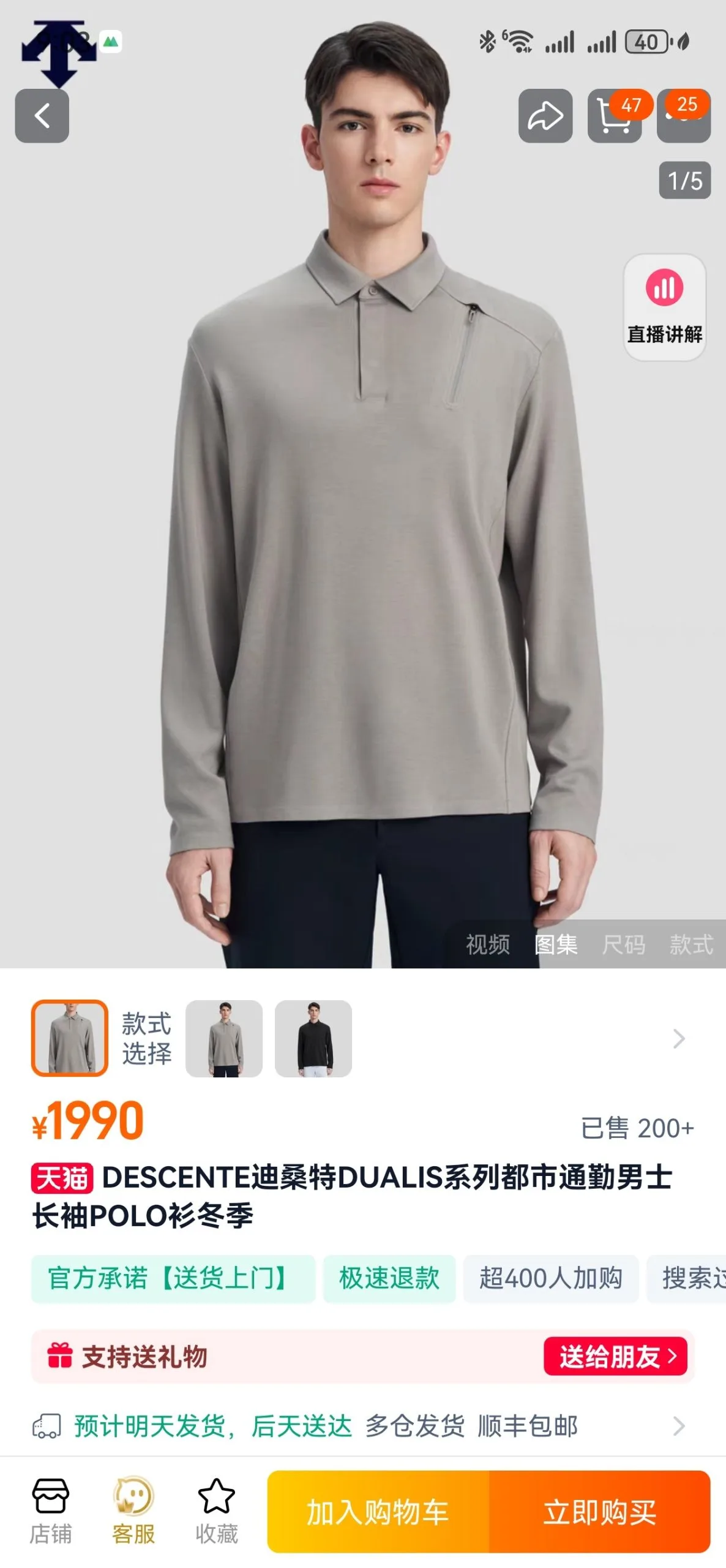Open the overflow menu with 25 badge
This screenshot has height=1568, width=726.
(683, 116)
